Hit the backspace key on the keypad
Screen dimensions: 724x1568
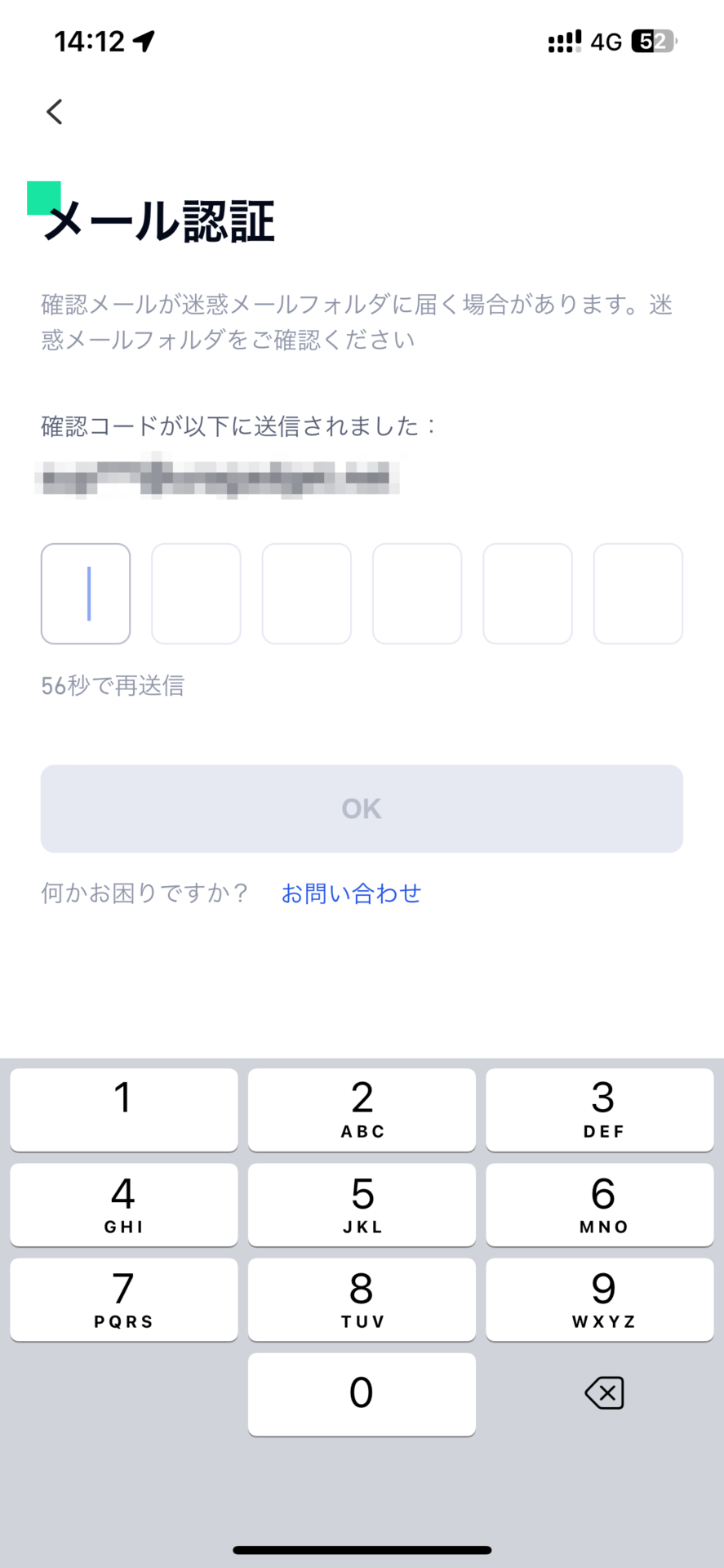coord(604,1392)
